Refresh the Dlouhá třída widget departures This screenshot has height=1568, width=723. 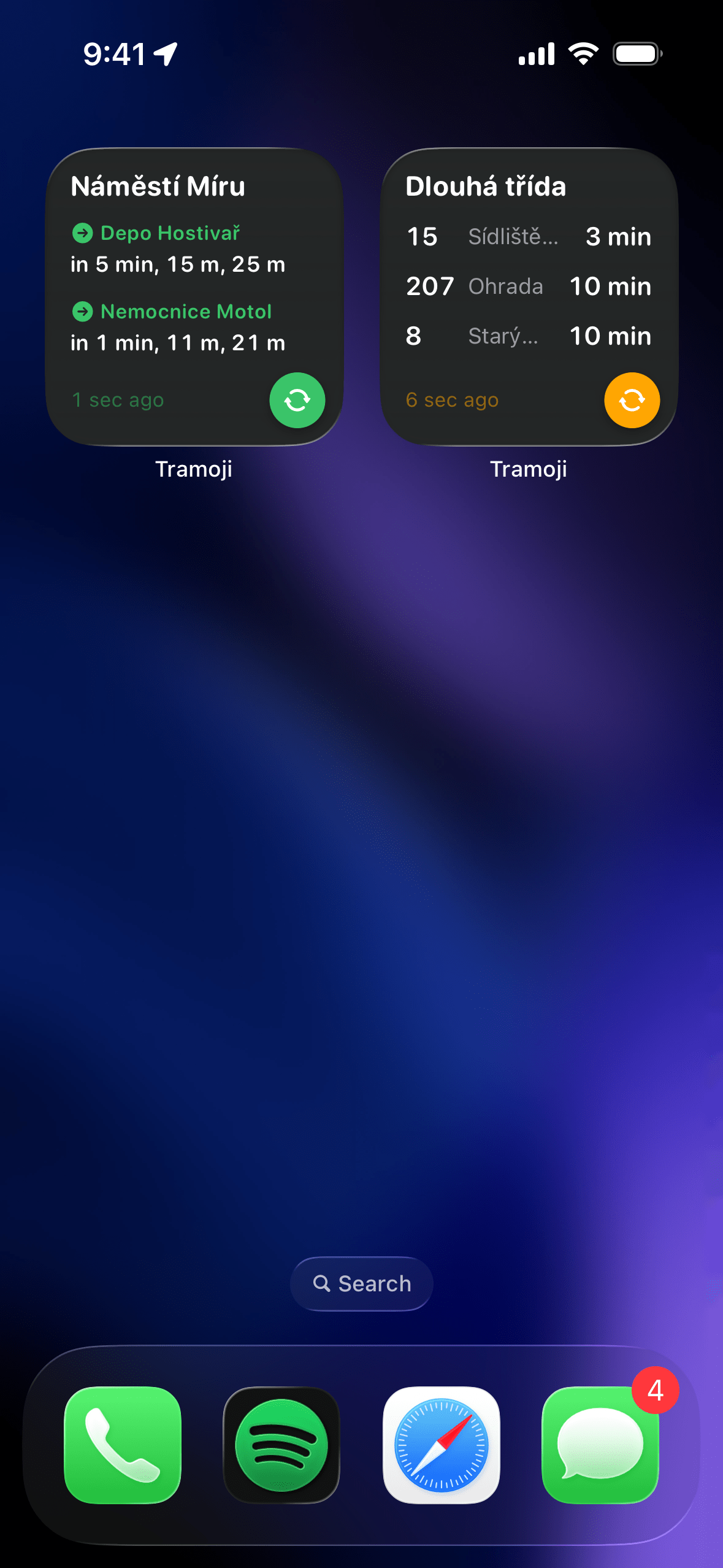632,400
